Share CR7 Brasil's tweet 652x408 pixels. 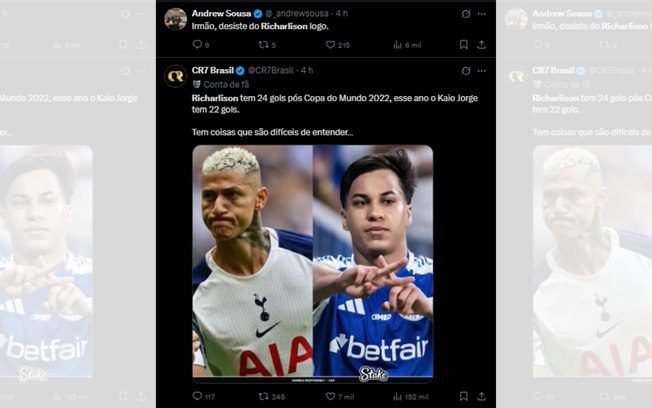coord(481,396)
